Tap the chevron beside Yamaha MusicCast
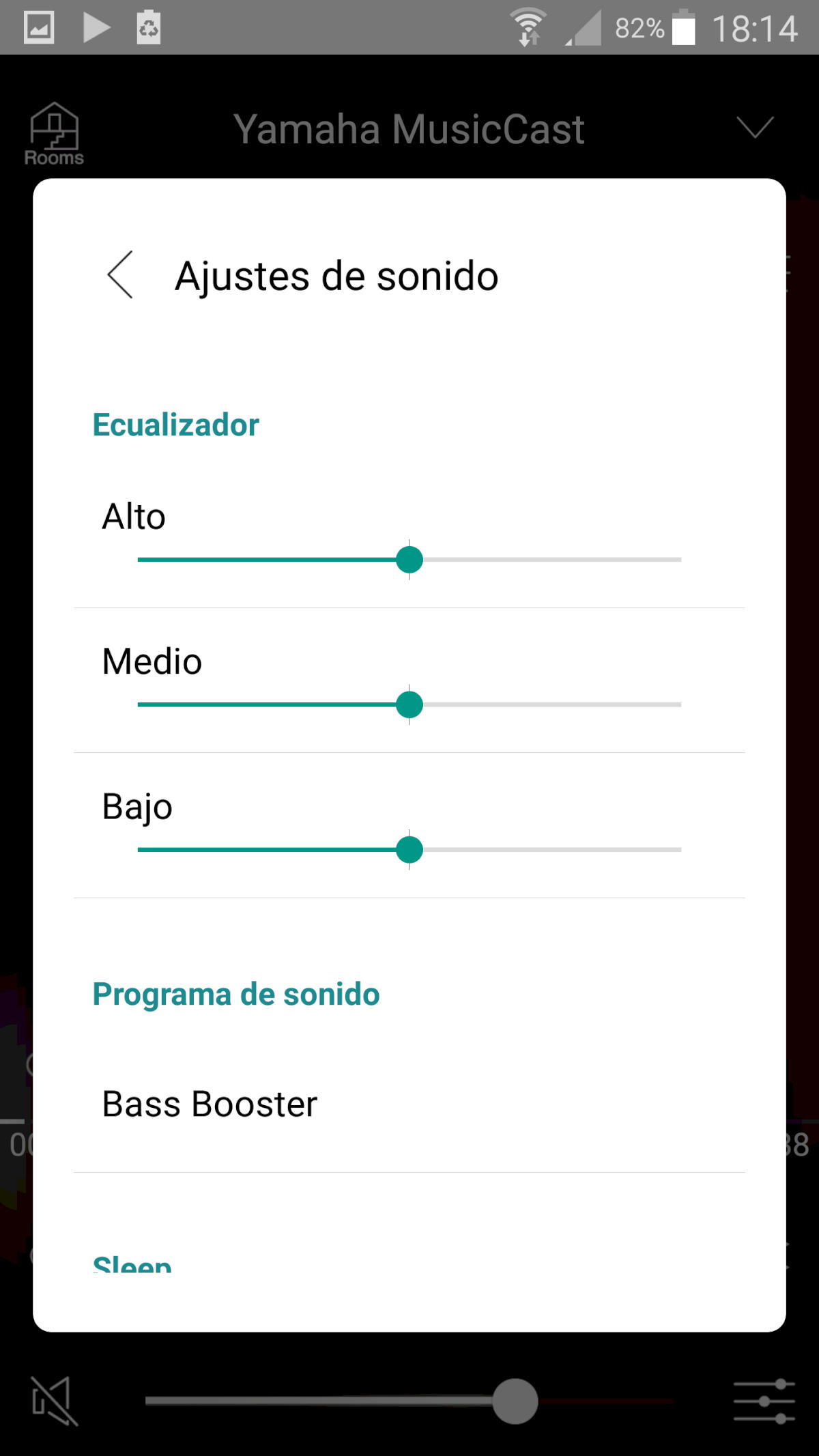Viewport: 819px width, 1456px height. 755,128
